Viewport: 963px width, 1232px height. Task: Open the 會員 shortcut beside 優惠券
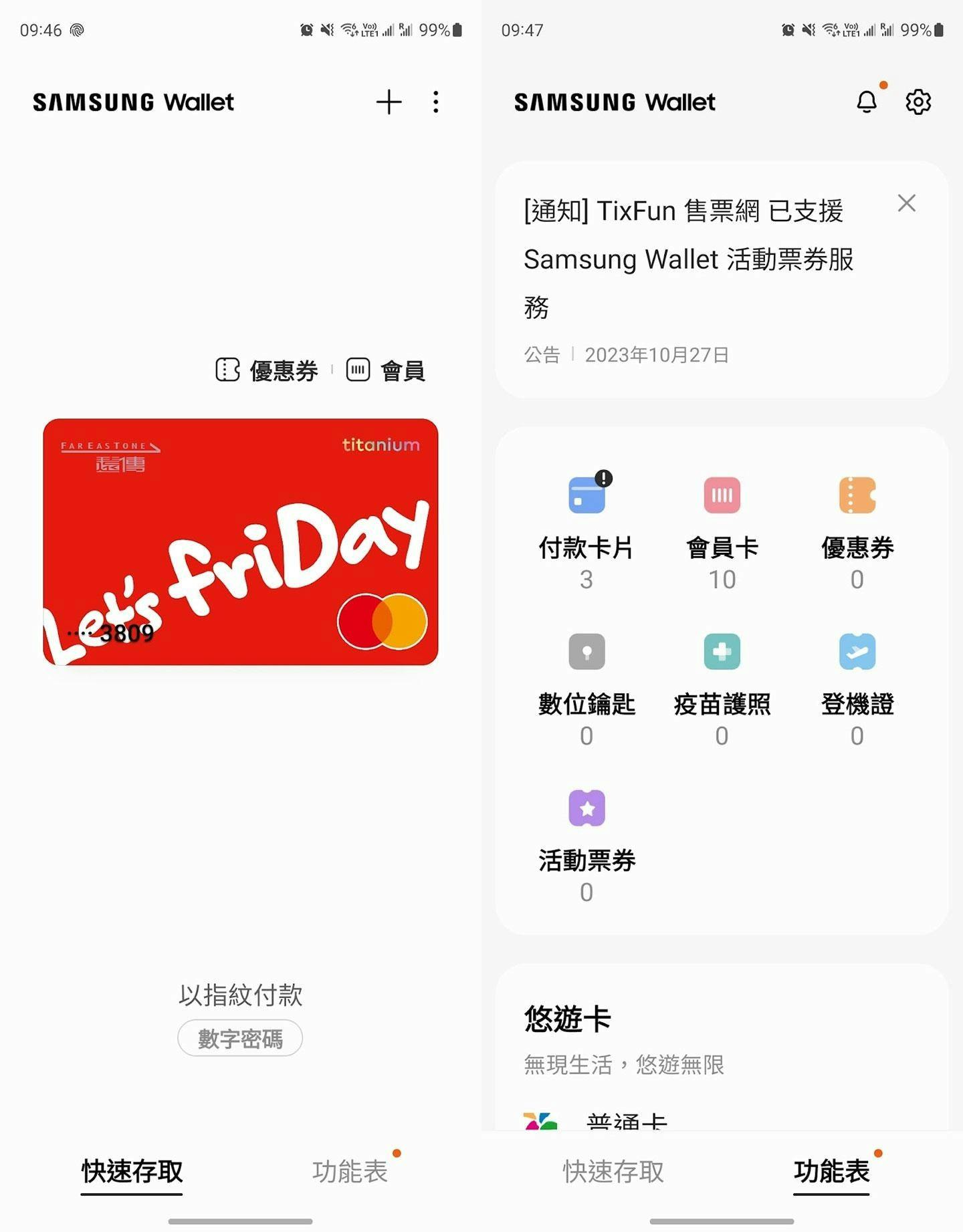pos(386,370)
